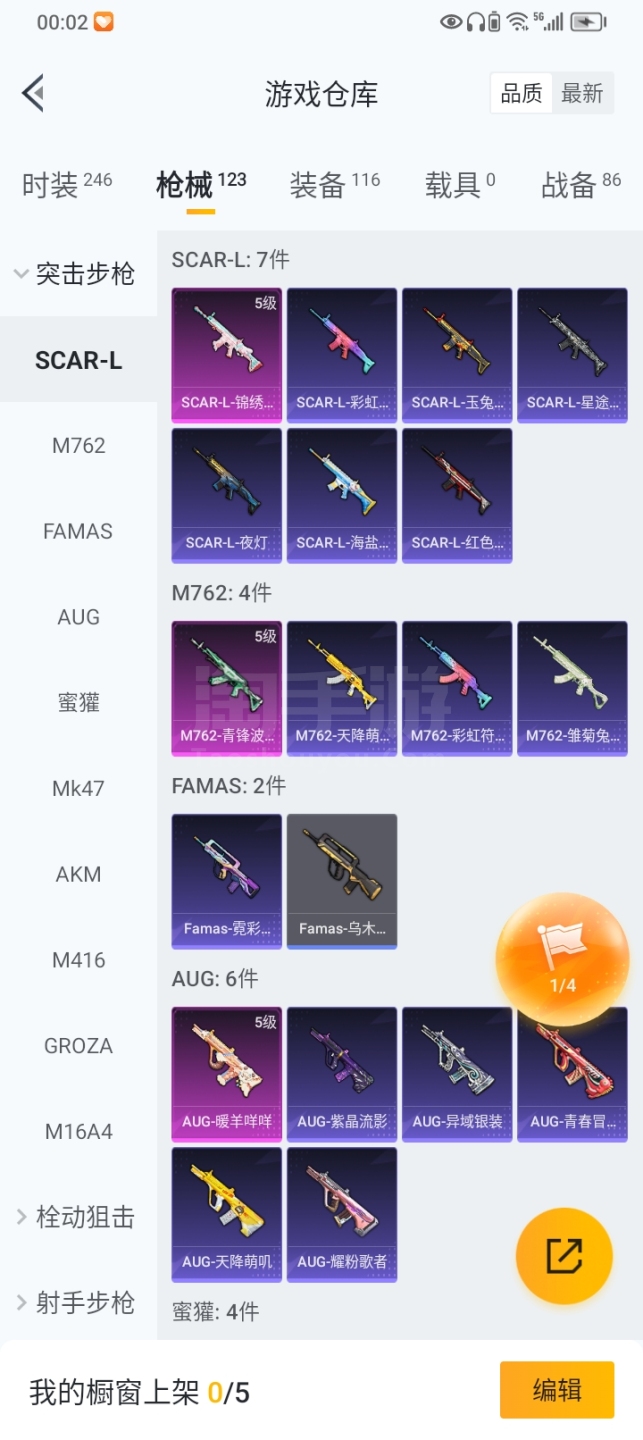
Task: Select M762 in the side list
Action: coord(78,446)
